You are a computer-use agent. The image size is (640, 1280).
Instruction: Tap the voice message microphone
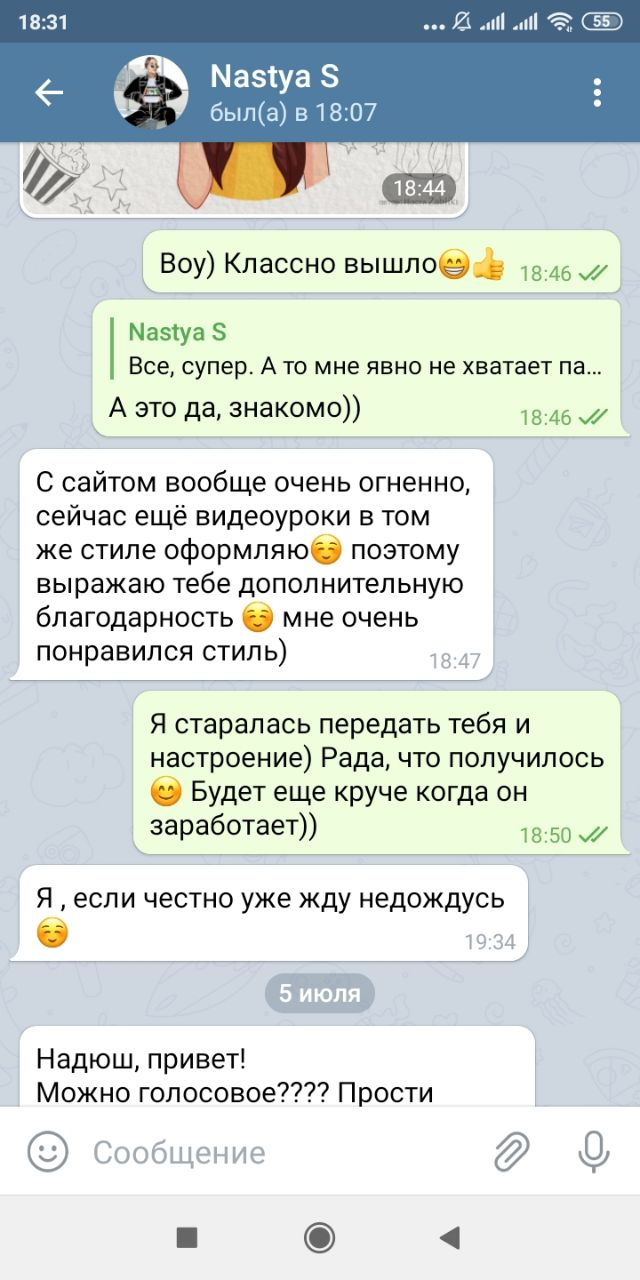coord(594,1152)
